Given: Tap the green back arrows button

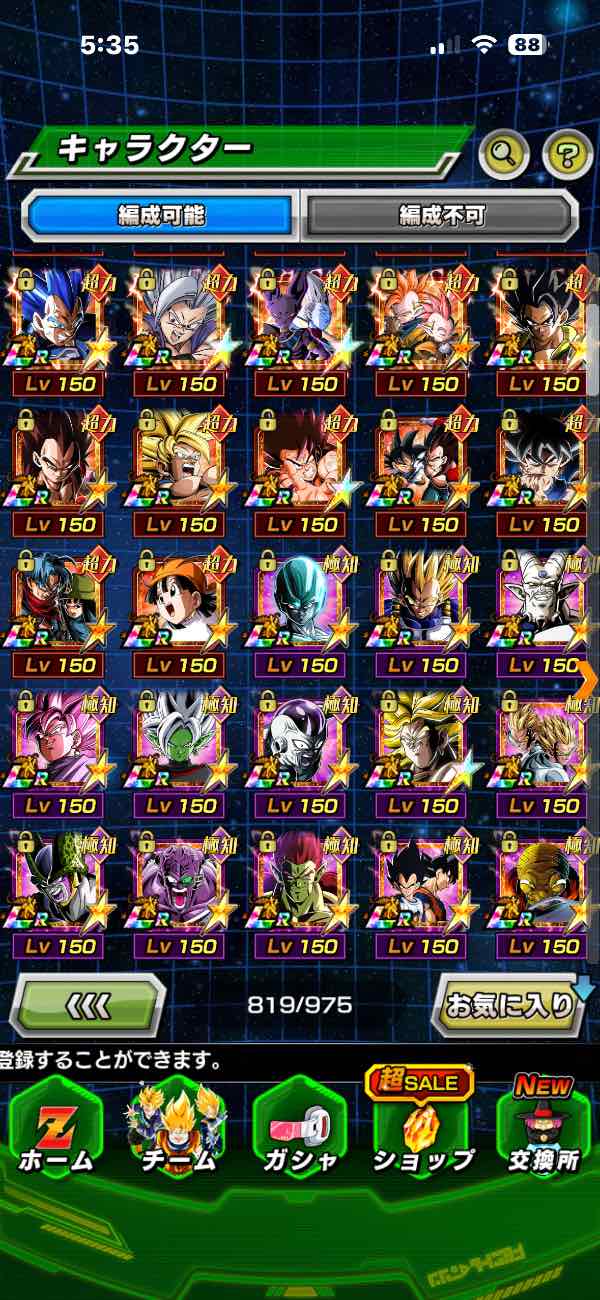Looking at the screenshot, I should (88, 1003).
